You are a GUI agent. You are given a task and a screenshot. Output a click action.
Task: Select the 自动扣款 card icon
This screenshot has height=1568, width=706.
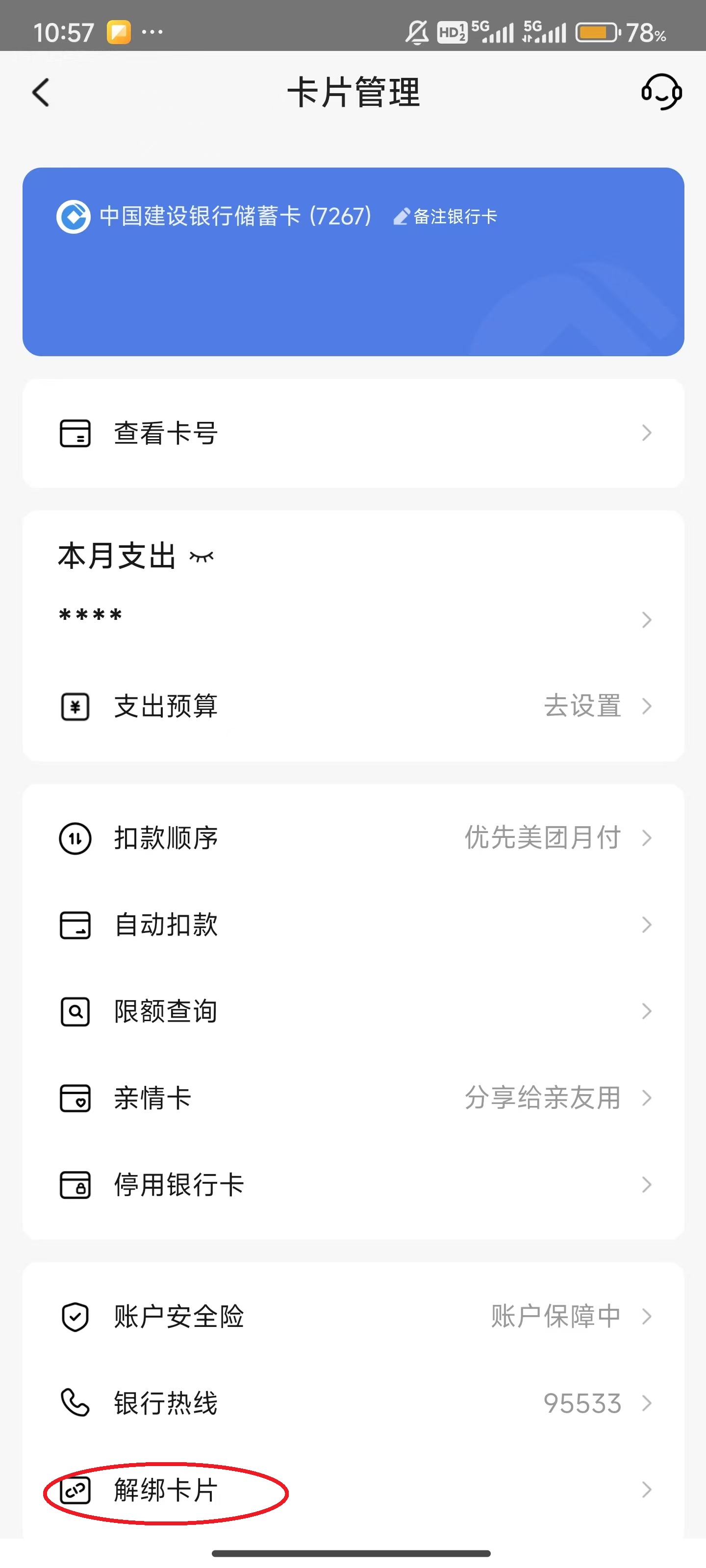[x=75, y=925]
